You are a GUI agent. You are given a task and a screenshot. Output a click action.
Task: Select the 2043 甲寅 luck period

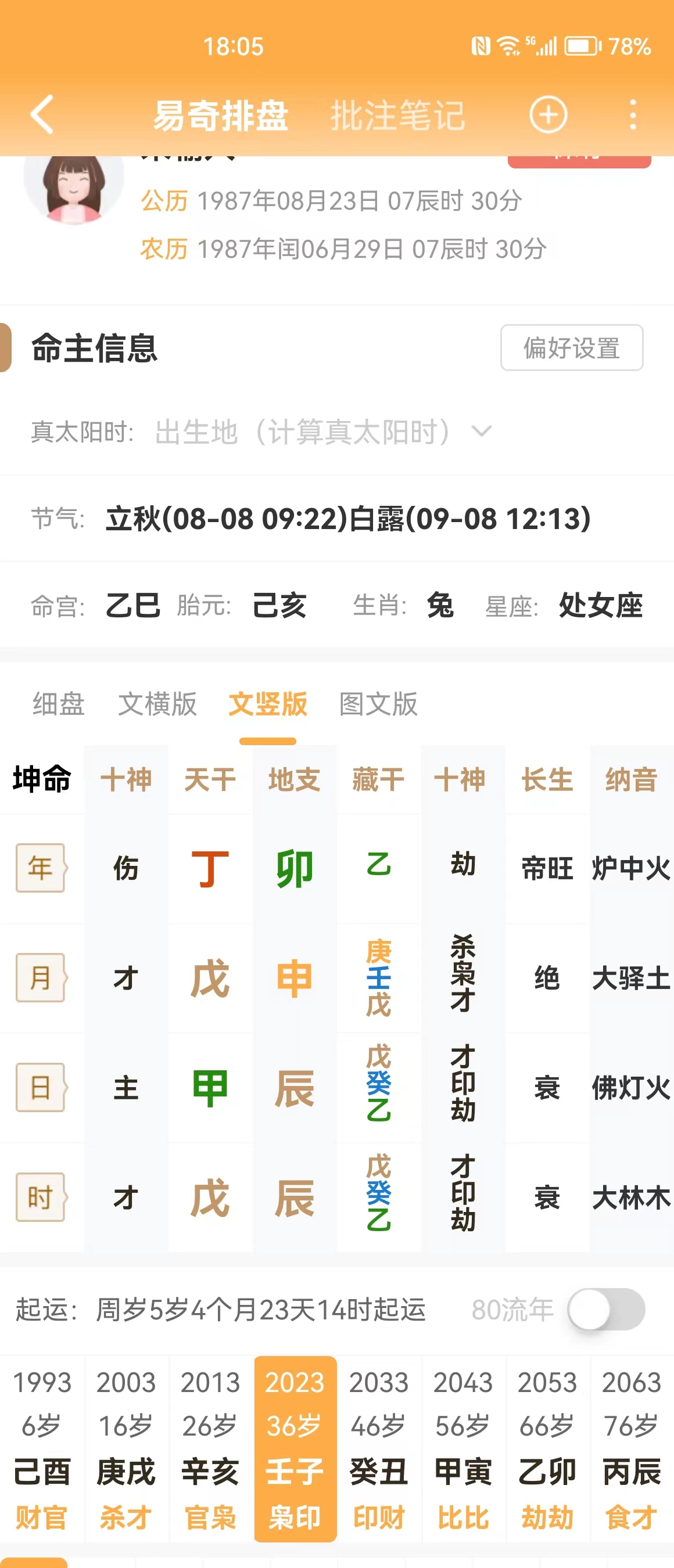[463, 1449]
